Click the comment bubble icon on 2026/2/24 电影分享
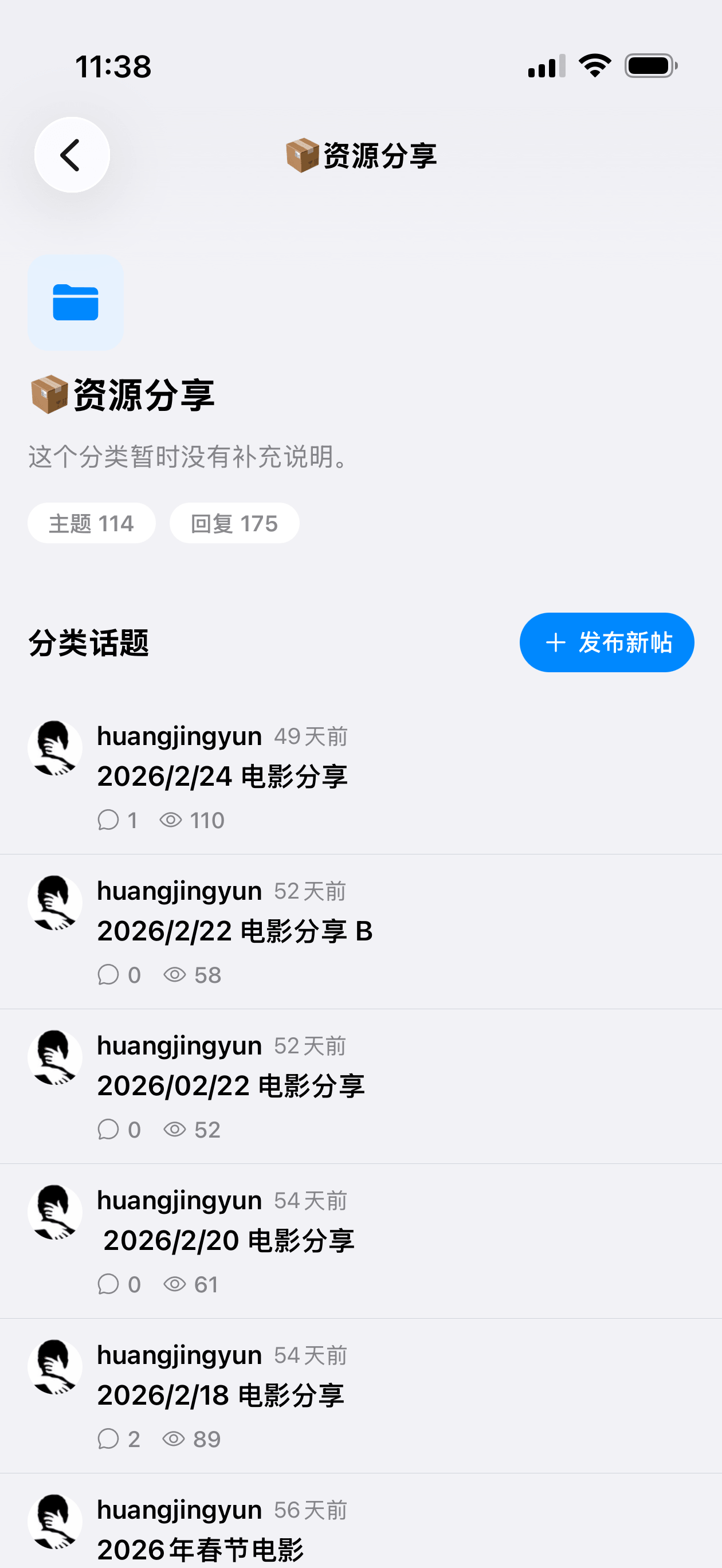 coord(109,820)
